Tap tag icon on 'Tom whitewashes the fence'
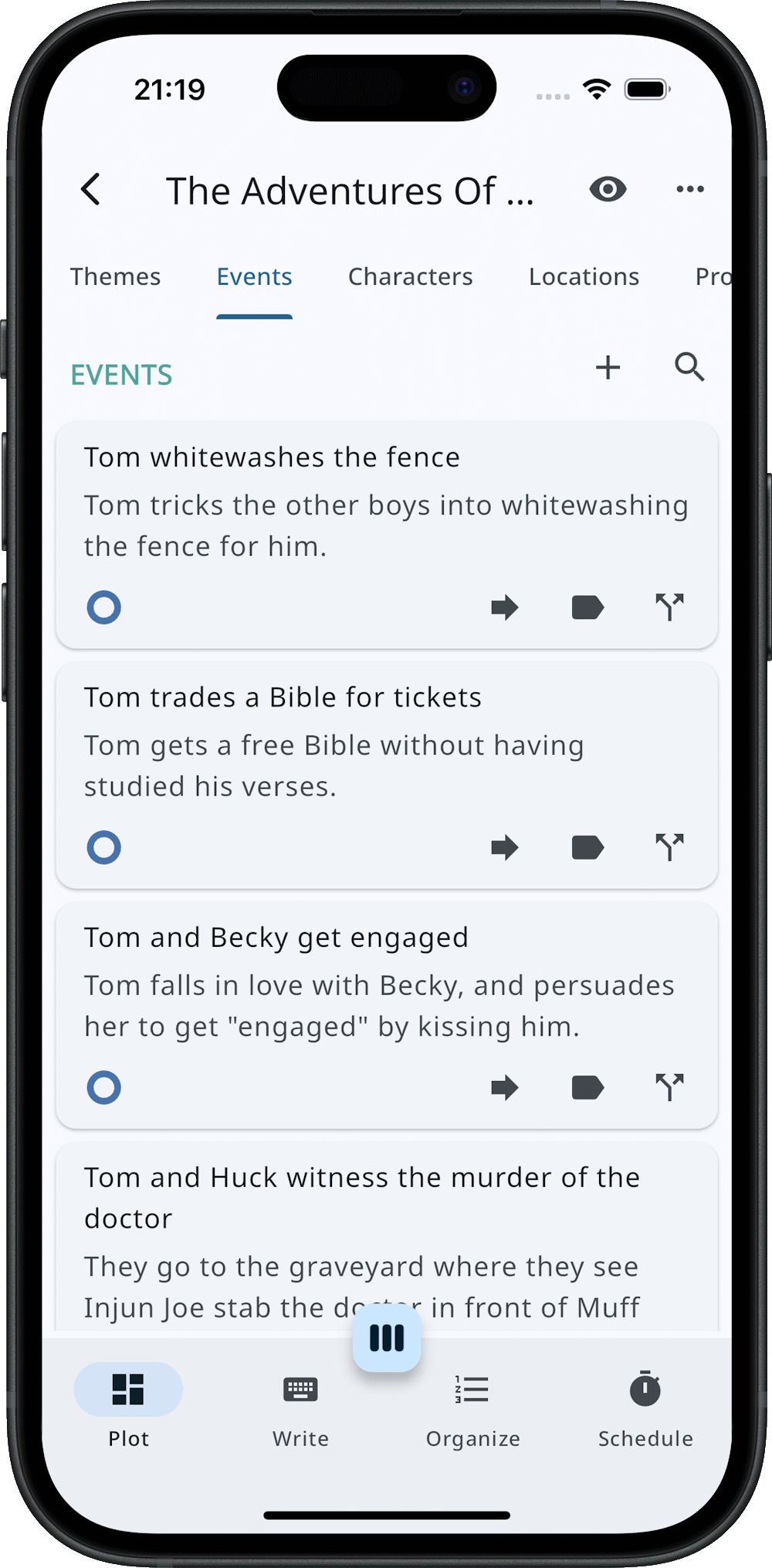772x1568 pixels. pyautogui.click(x=587, y=607)
